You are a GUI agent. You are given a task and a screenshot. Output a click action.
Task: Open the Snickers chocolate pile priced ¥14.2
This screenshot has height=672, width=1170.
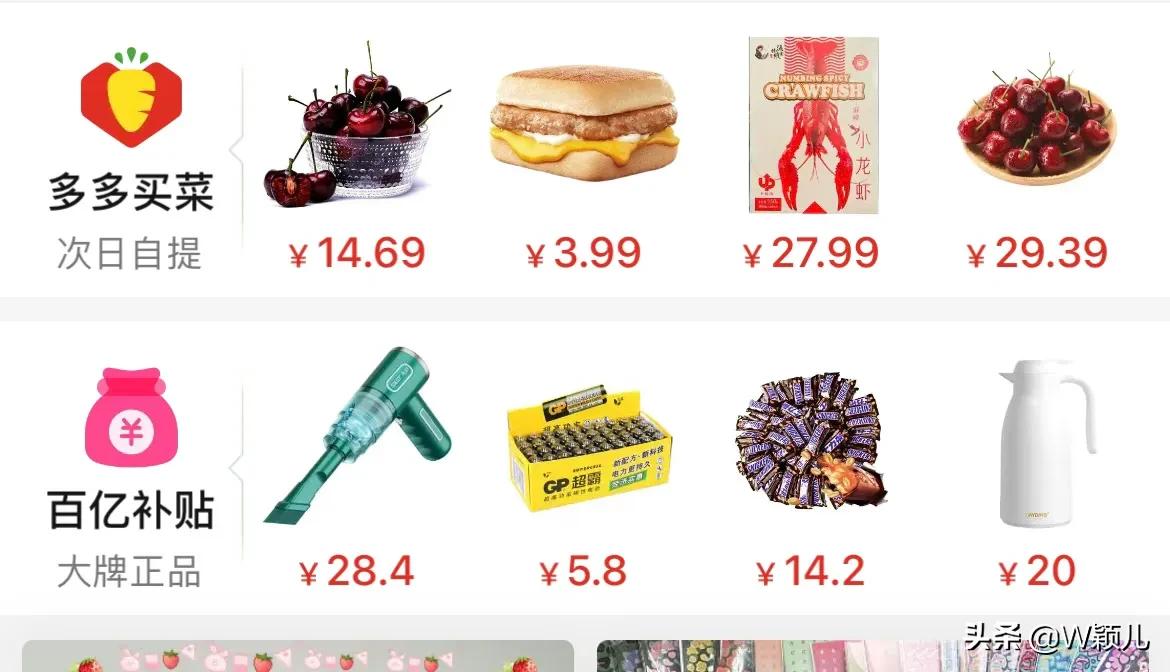coord(812,440)
